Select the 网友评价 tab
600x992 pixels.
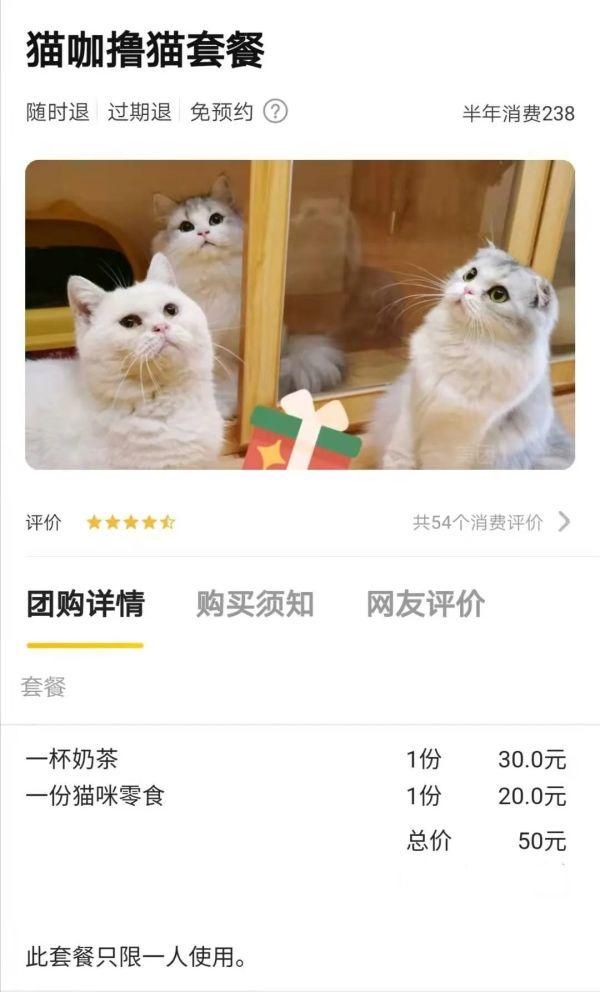[425, 604]
